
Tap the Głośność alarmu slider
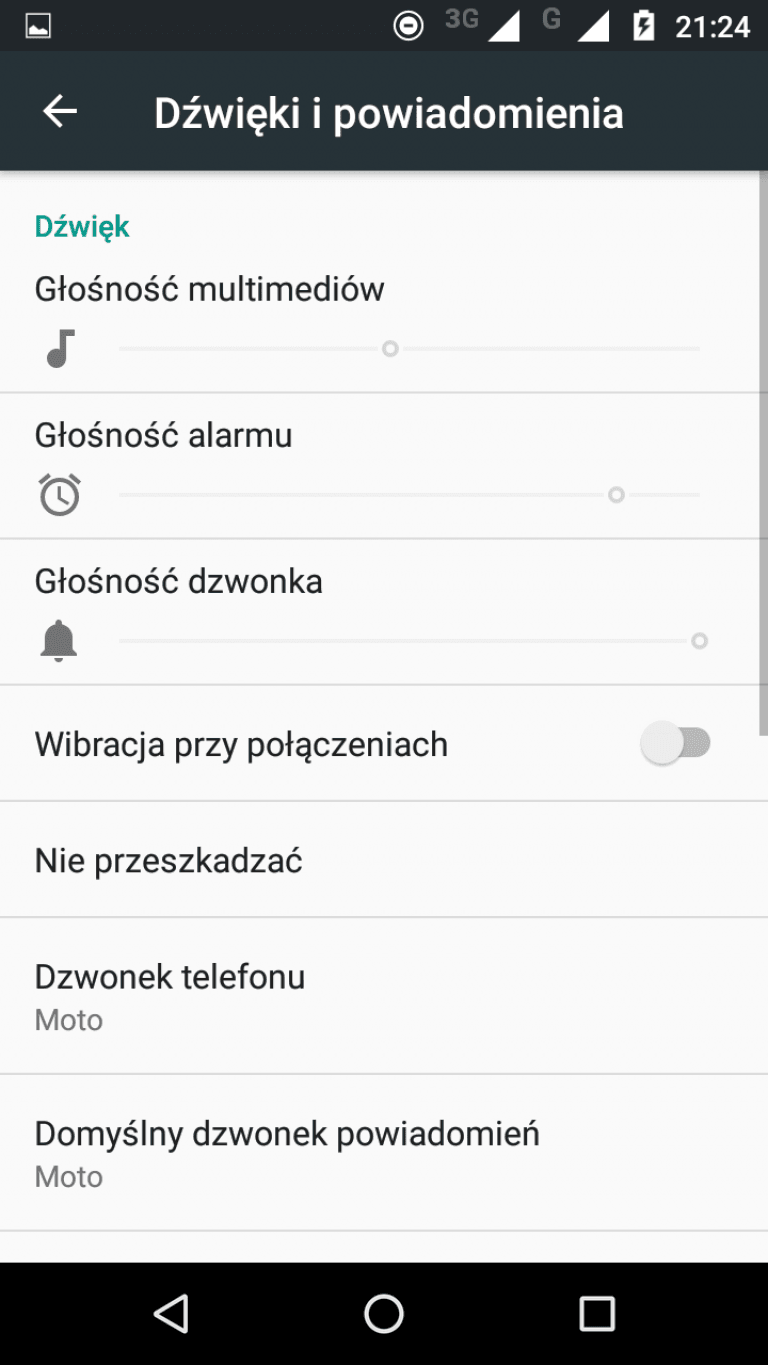(x=409, y=495)
